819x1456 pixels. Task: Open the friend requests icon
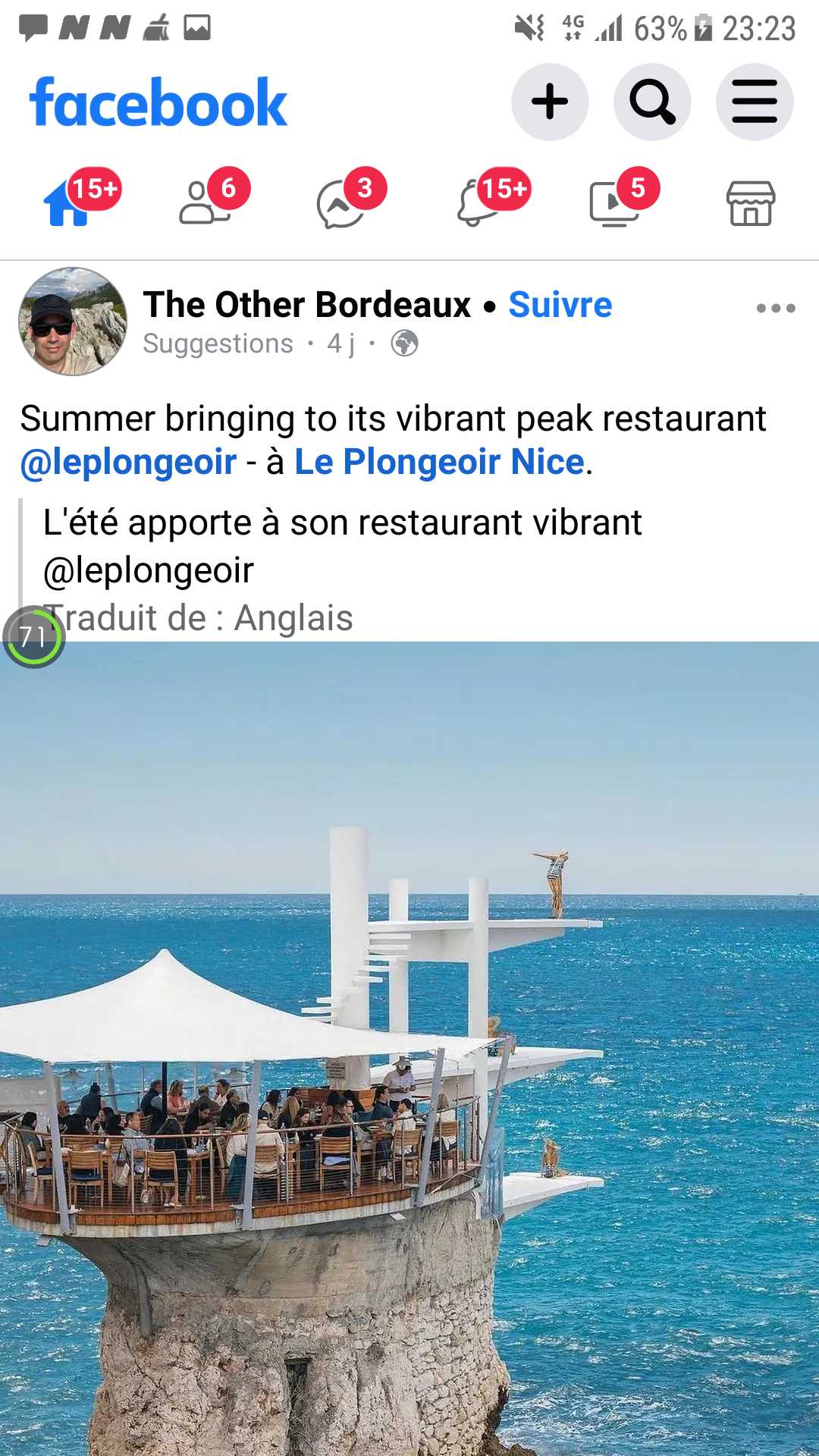point(205,203)
